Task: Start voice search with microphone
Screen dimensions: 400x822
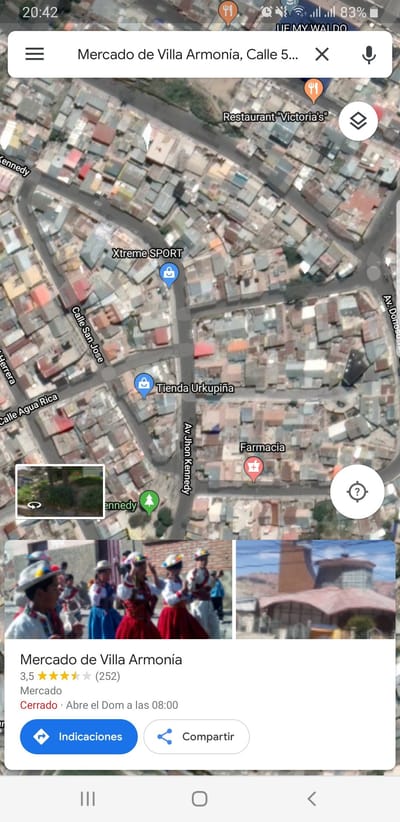Action: tap(369, 54)
